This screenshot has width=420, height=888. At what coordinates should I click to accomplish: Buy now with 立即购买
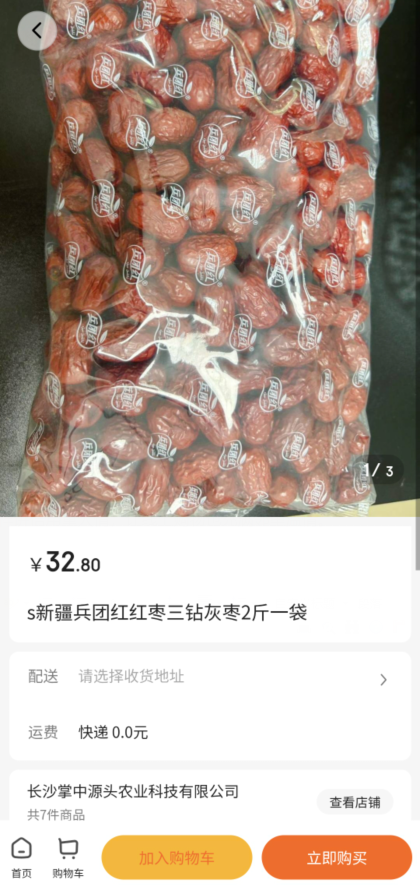[337, 857]
